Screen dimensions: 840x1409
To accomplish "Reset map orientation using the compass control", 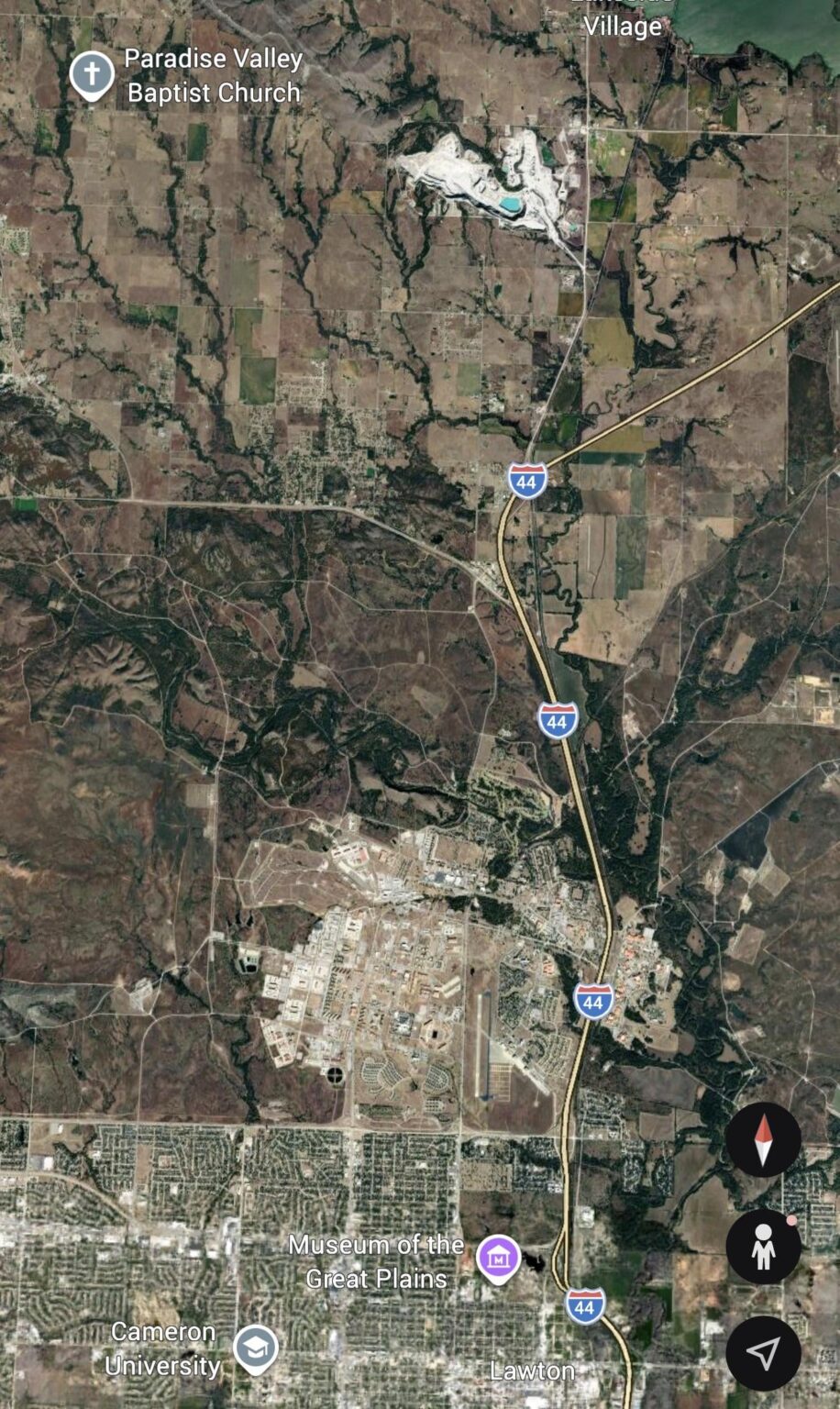I will pos(764,1140).
